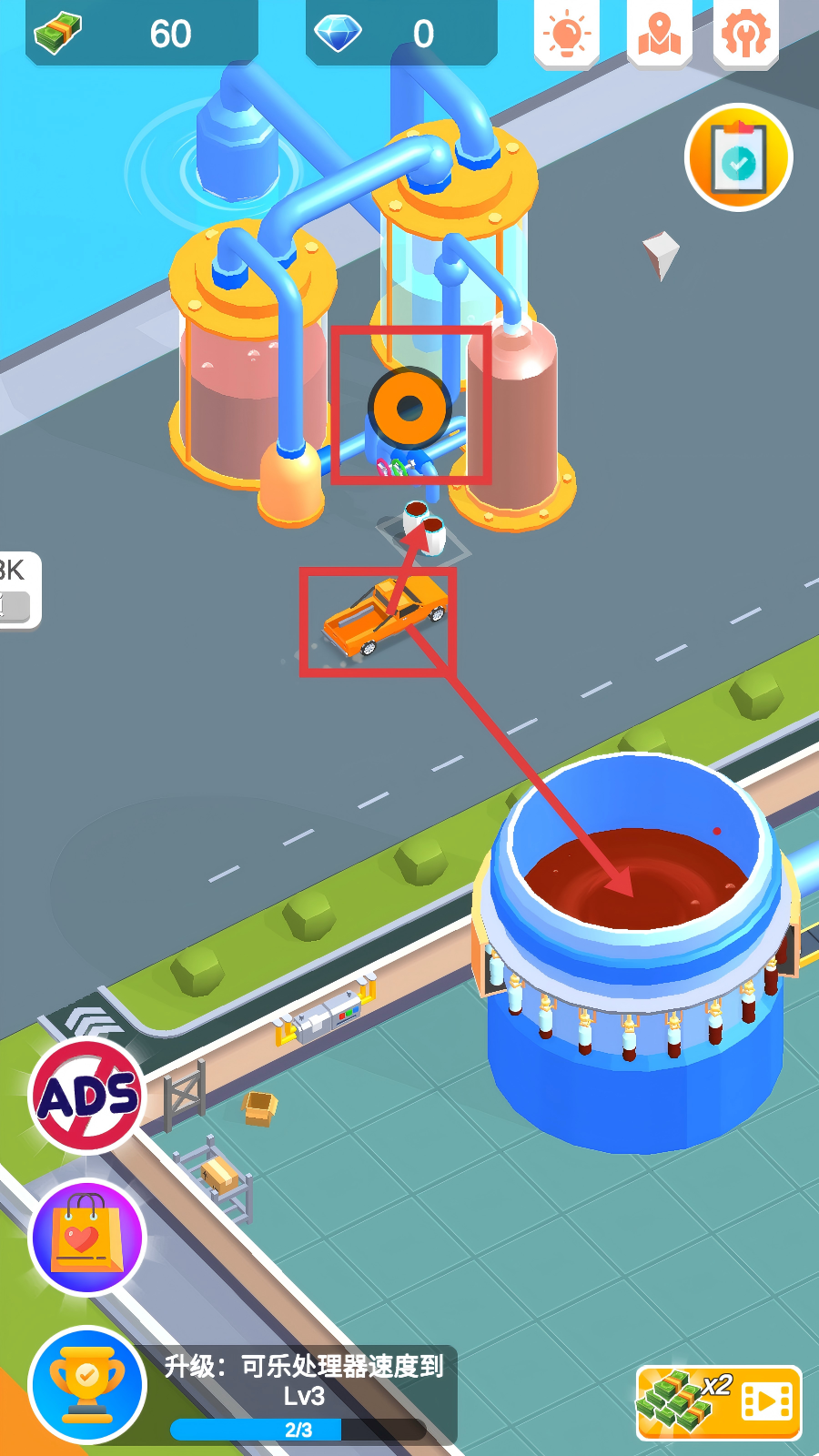
Task: Open the trophy achievements button
Action: pyautogui.click(x=87, y=1384)
